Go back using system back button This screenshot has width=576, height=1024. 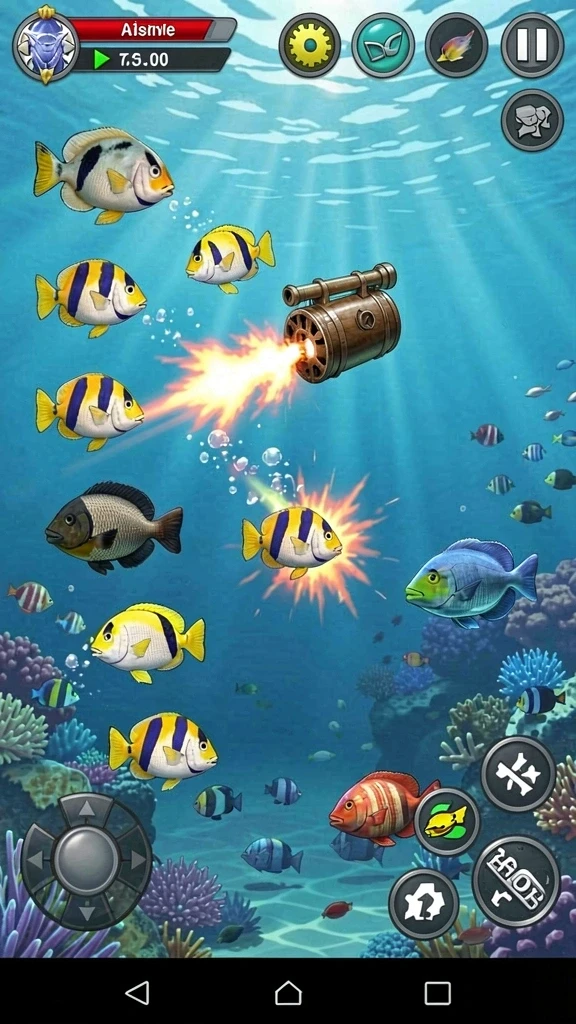[138, 993]
